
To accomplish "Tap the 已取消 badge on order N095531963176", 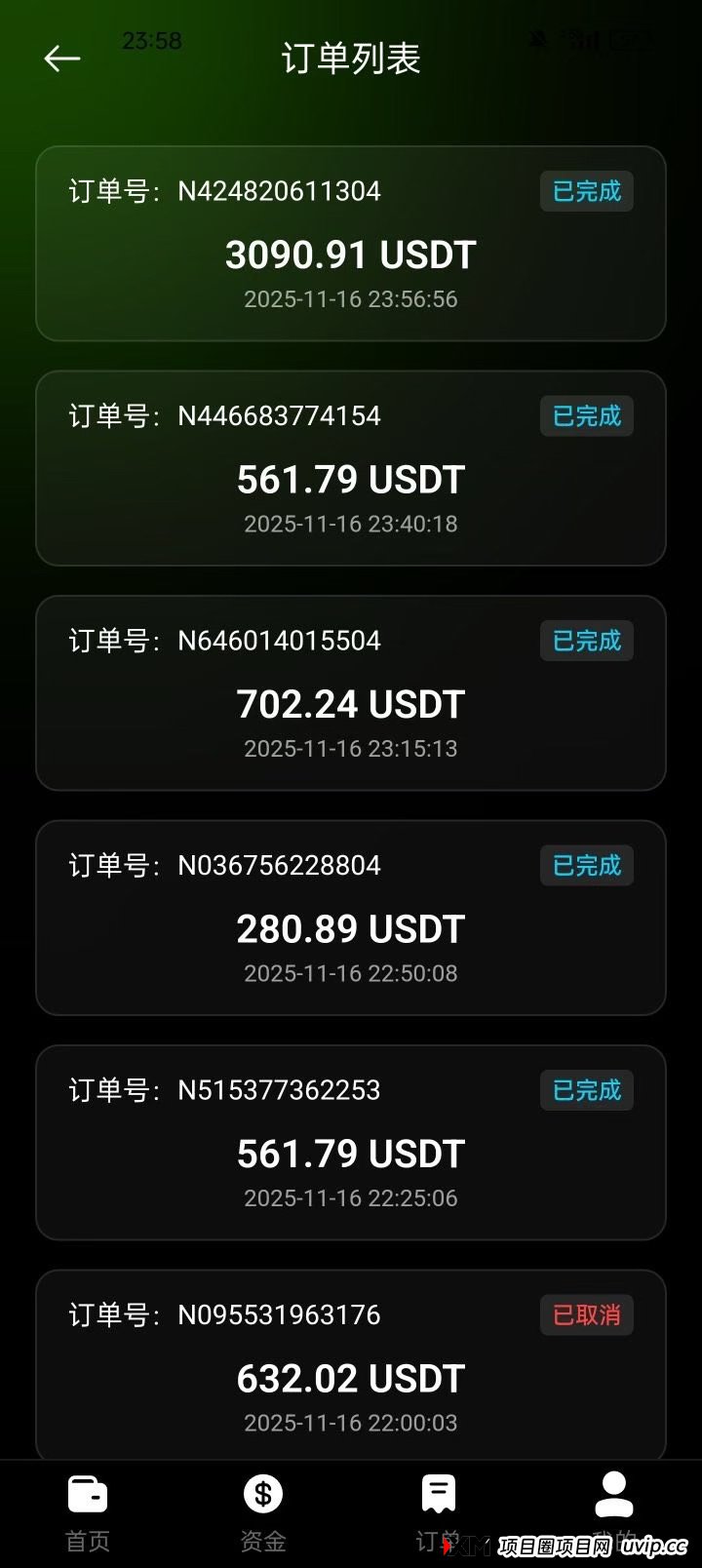I will [x=586, y=1314].
